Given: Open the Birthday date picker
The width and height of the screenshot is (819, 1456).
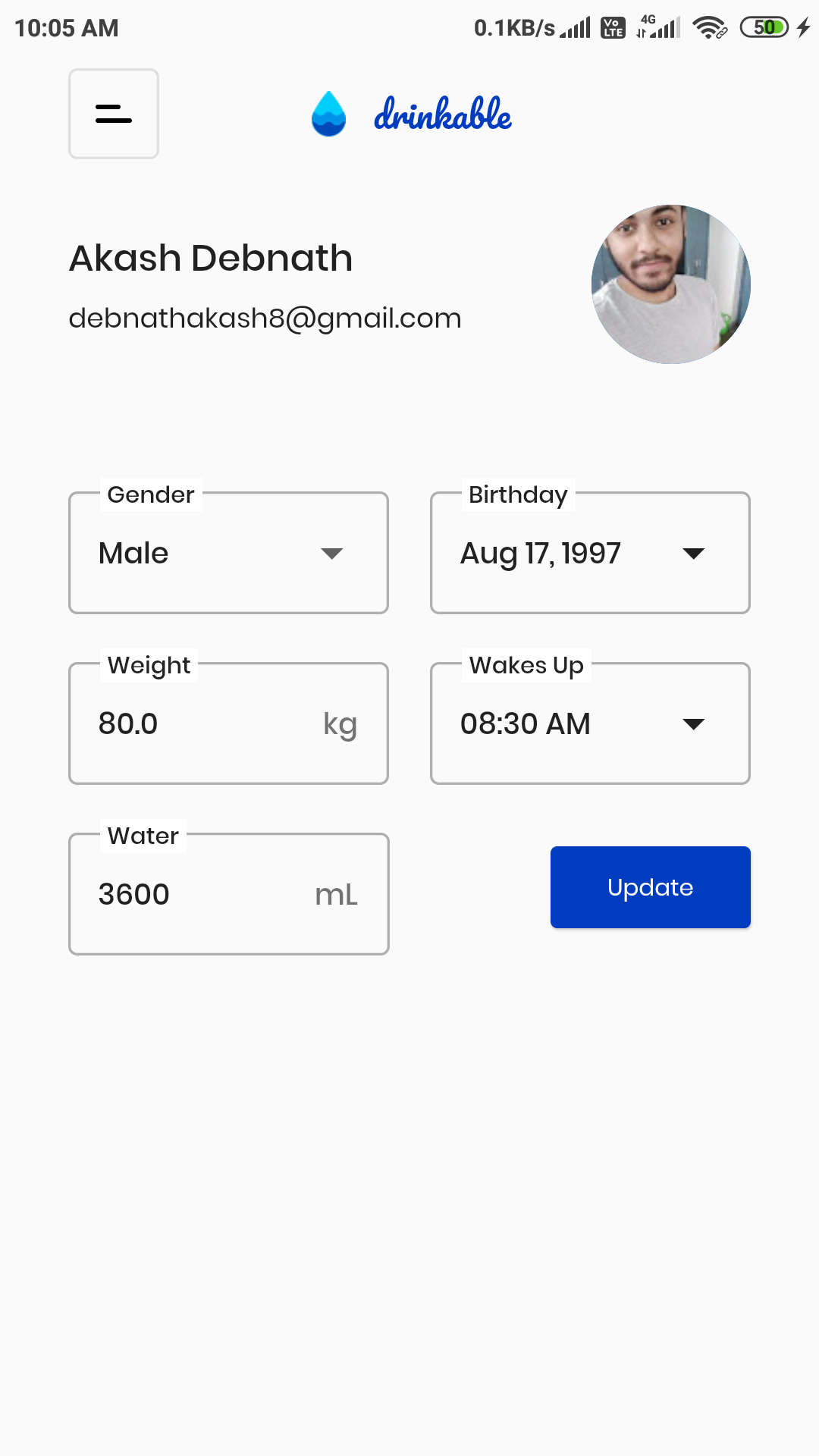Looking at the screenshot, I should tap(590, 553).
